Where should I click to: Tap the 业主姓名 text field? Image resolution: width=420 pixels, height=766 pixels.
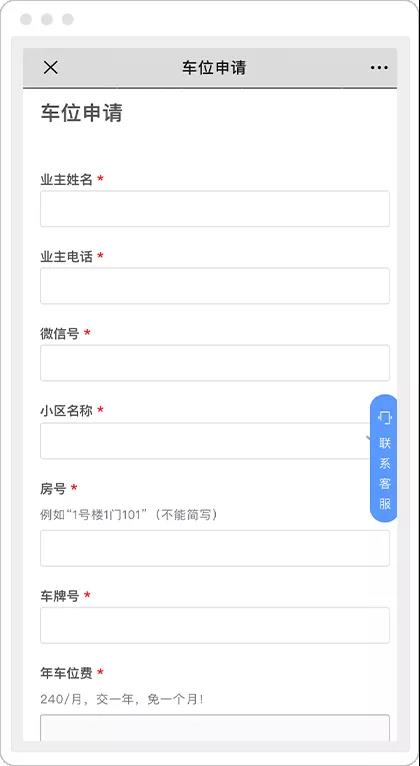click(x=215, y=209)
